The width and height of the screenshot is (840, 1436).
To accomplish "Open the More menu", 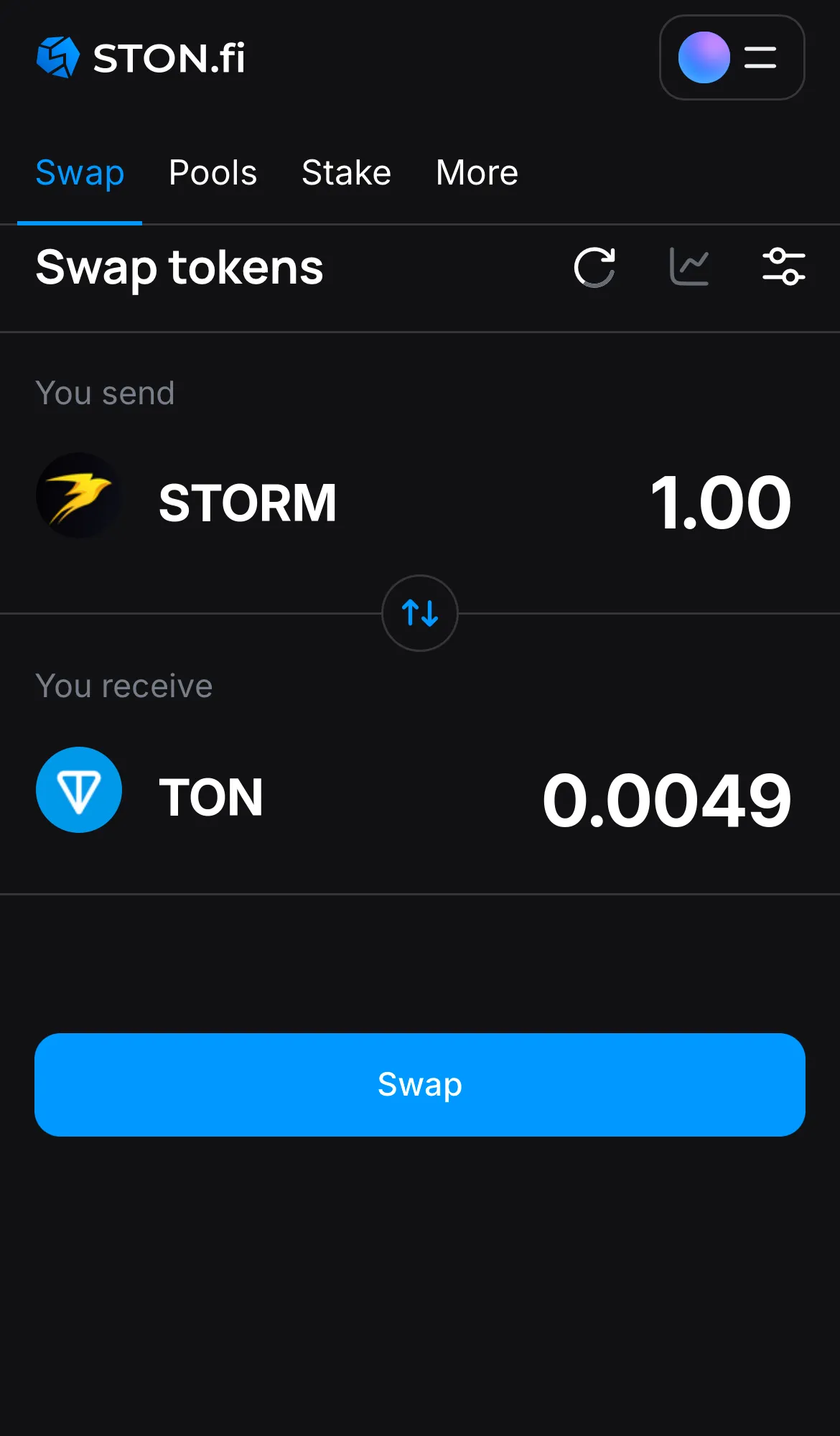I will (x=476, y=172).
